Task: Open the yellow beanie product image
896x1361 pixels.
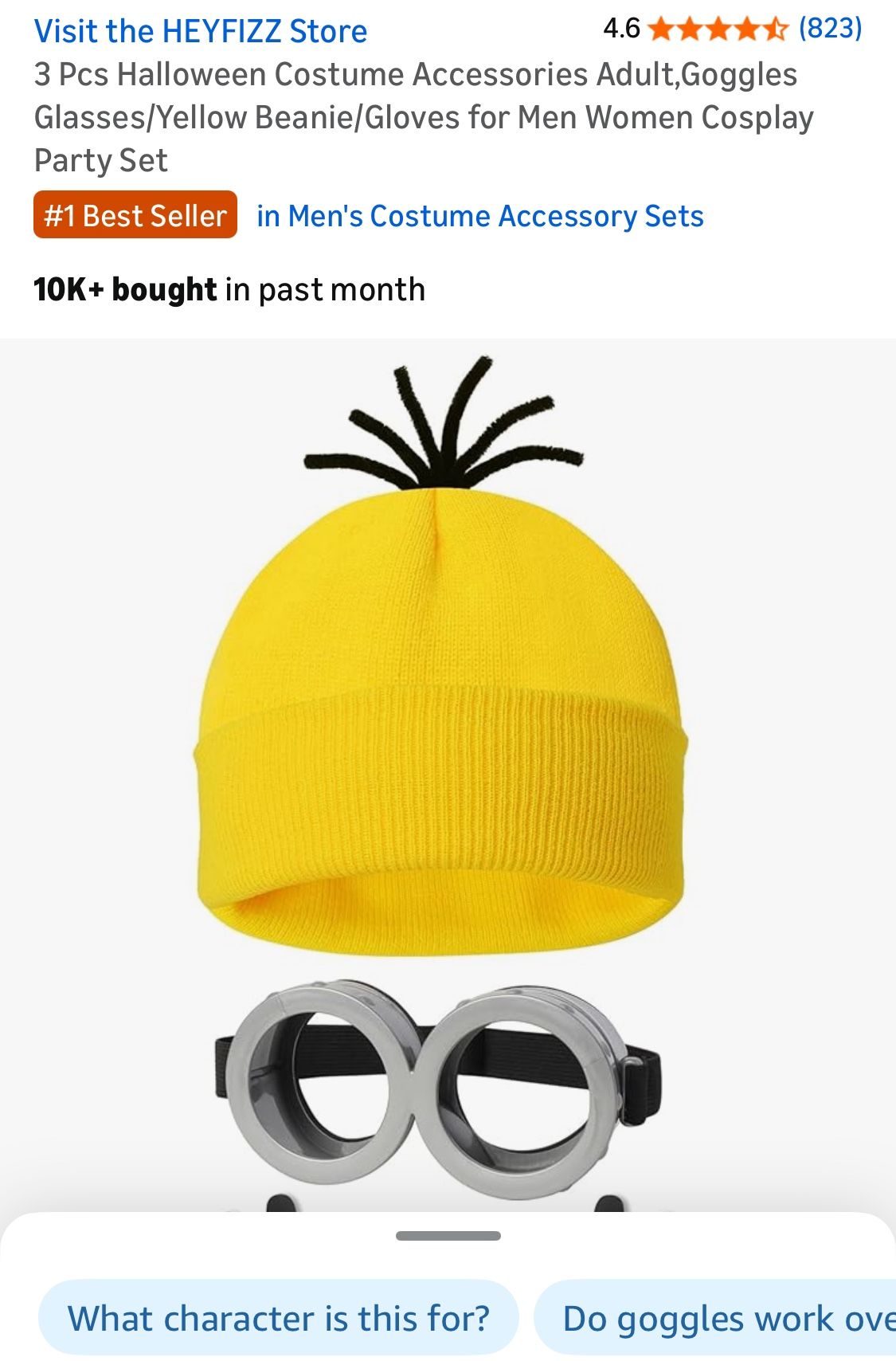Action: [x=442, y=717]
